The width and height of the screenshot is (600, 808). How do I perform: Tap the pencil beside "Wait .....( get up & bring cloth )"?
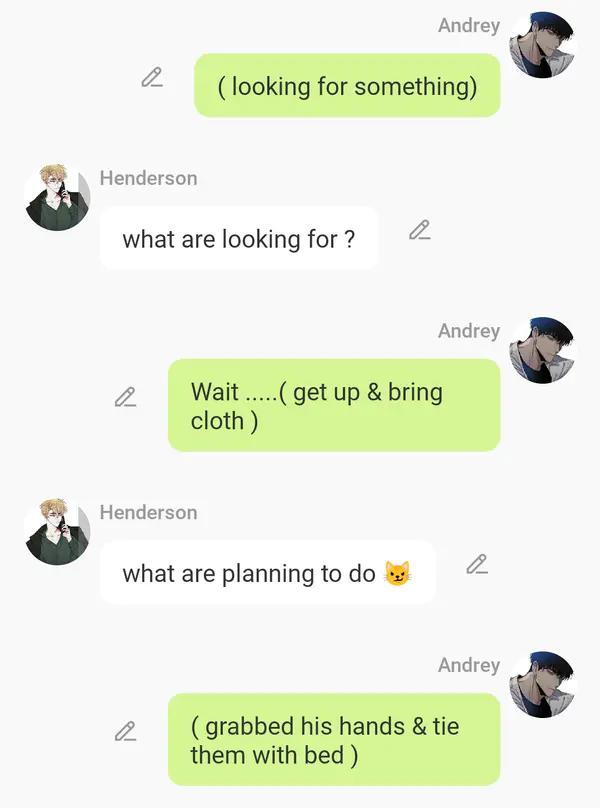point(125,397)
